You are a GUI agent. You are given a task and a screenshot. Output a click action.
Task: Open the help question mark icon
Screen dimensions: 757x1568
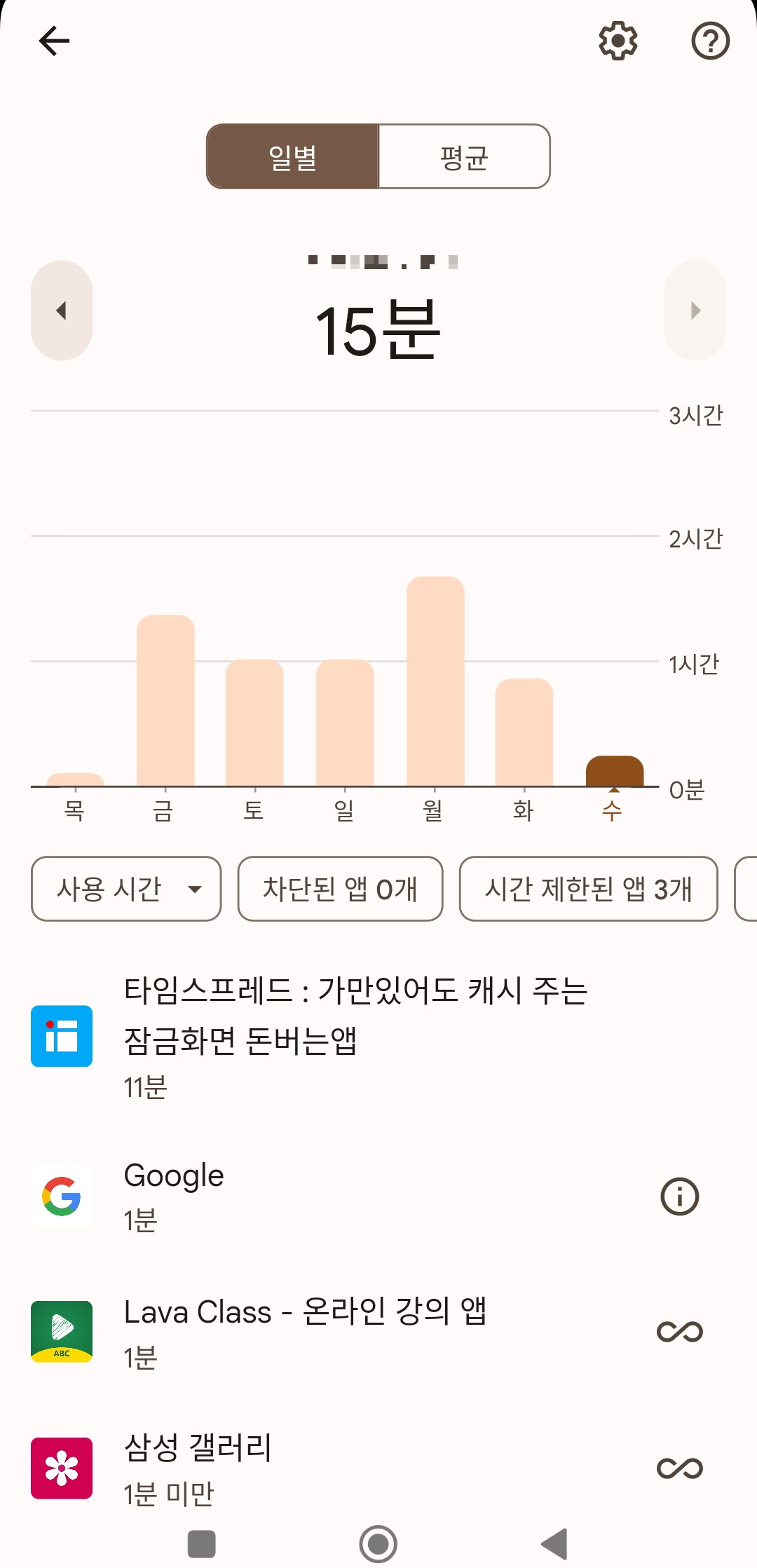[x=710, y=41]
